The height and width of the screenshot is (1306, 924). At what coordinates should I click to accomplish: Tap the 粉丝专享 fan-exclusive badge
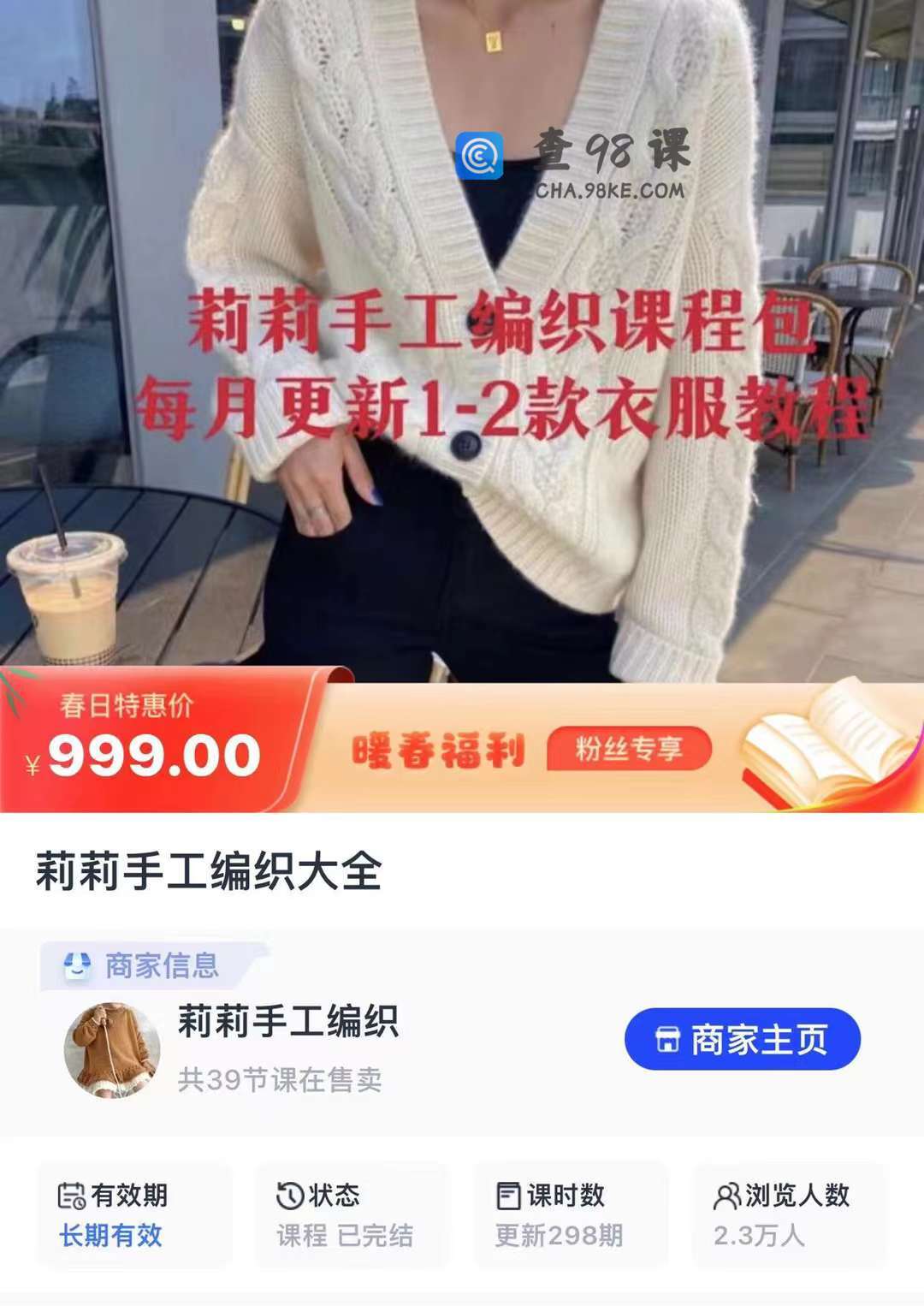[x=629, y=750]
